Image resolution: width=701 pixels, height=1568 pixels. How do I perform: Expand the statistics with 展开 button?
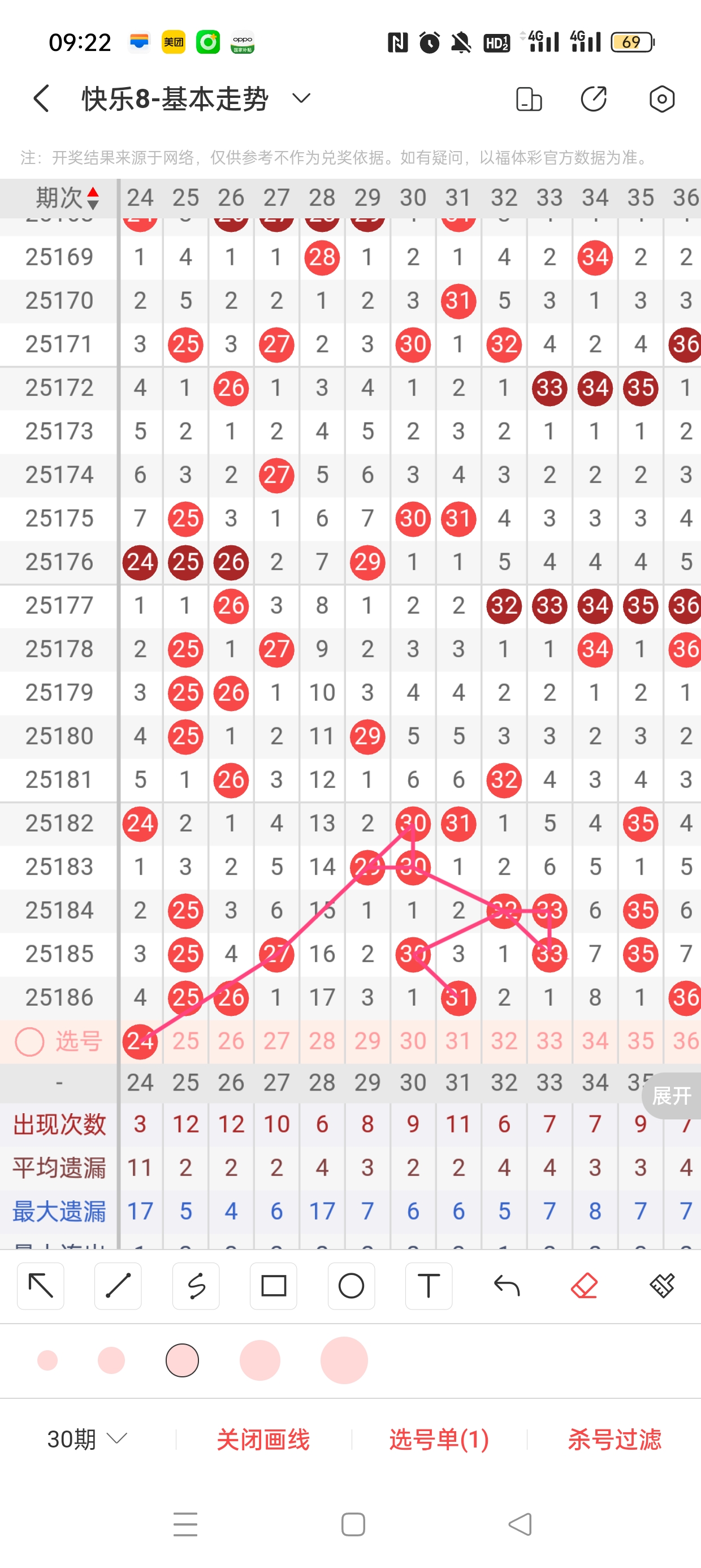pos(672,1096)
